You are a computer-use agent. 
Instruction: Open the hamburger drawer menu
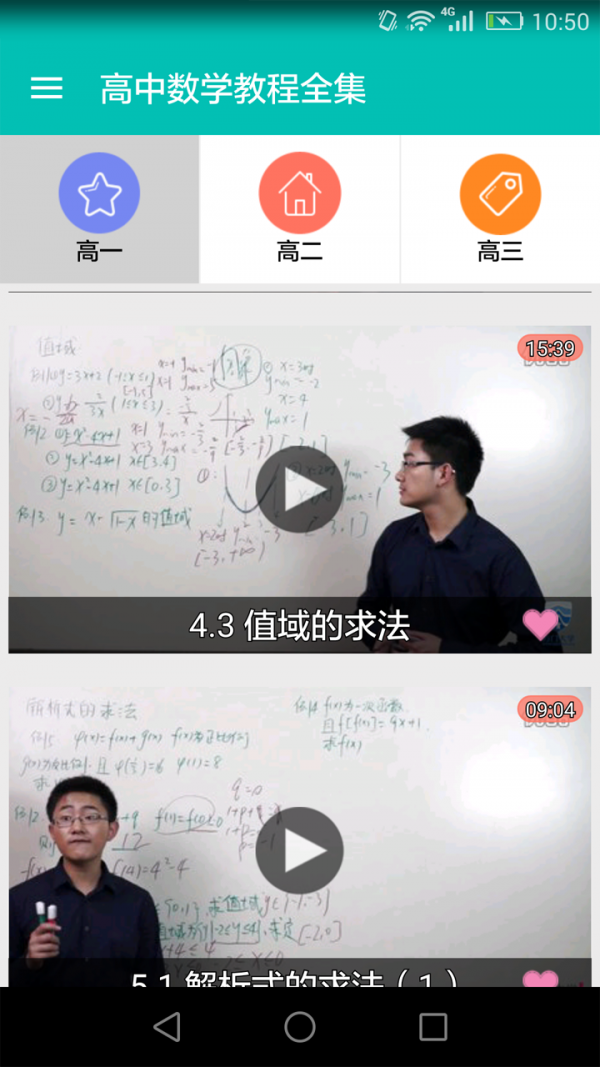(46, 88)
